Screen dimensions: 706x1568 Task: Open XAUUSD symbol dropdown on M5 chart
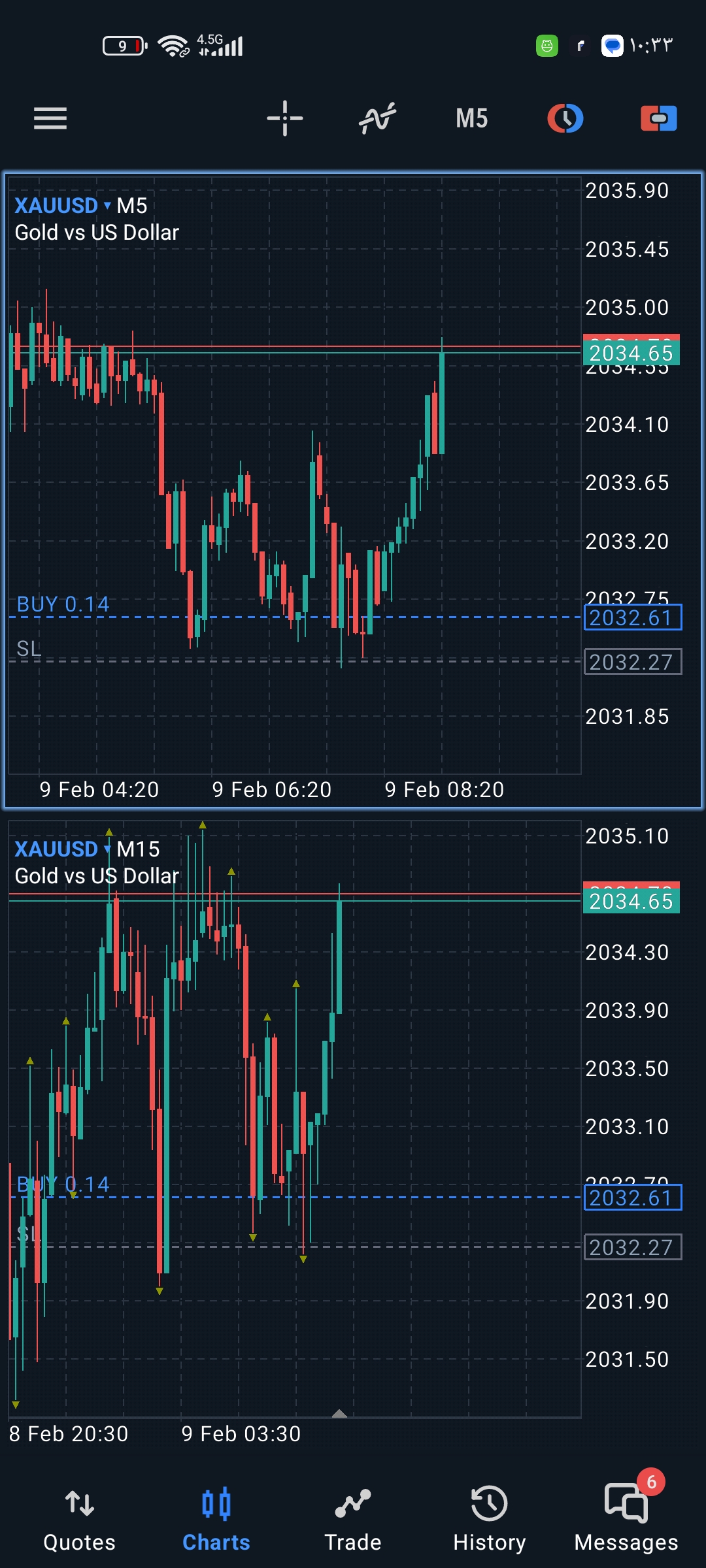[x=63, y=206]
